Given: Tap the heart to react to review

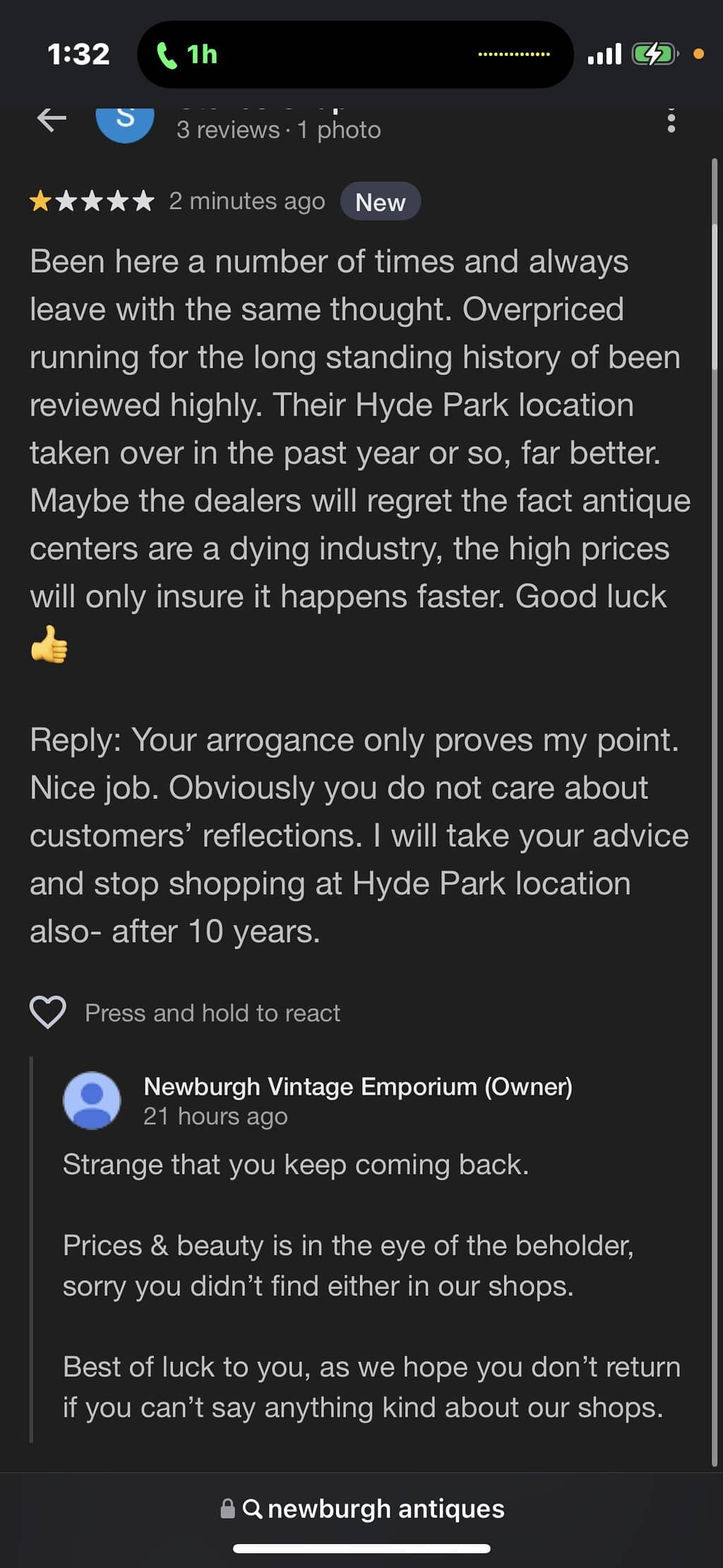Looking at the screenshot, I should click(x=48, y=1012).
